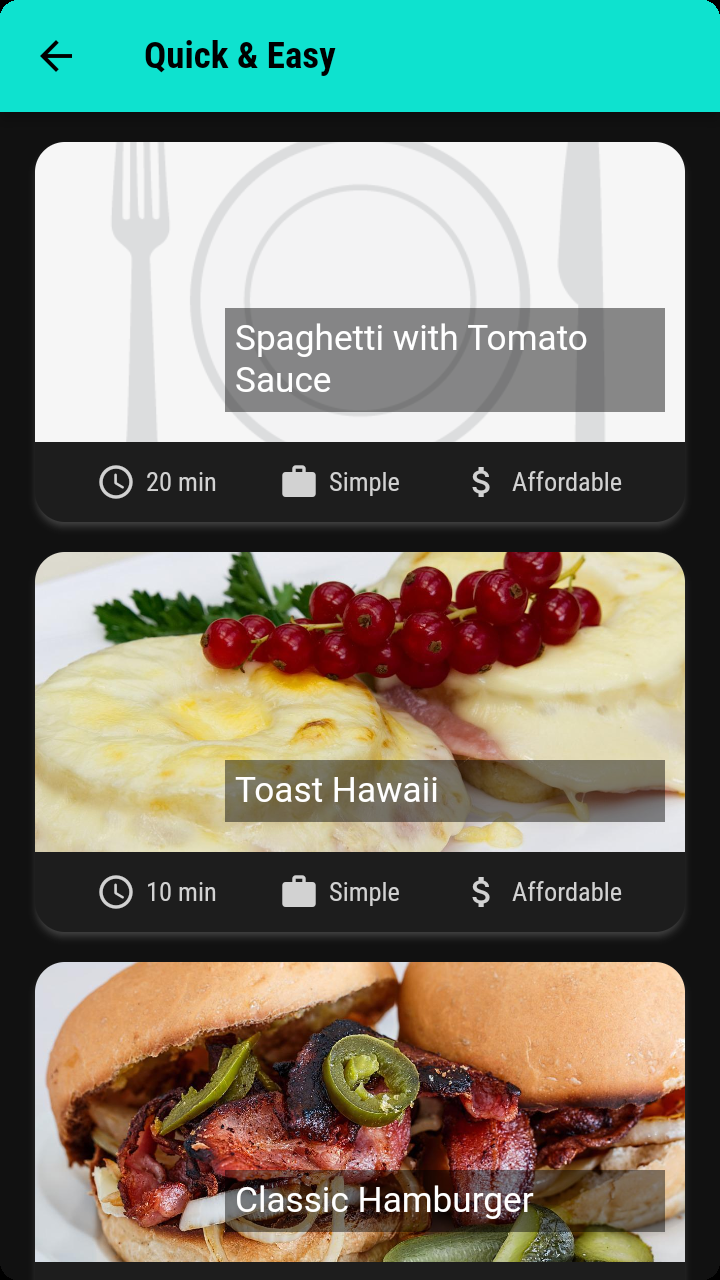720x1280 pixels.
Task: Click the 10 min text under Toast Hawaii
Action: [x=180, y=891]
